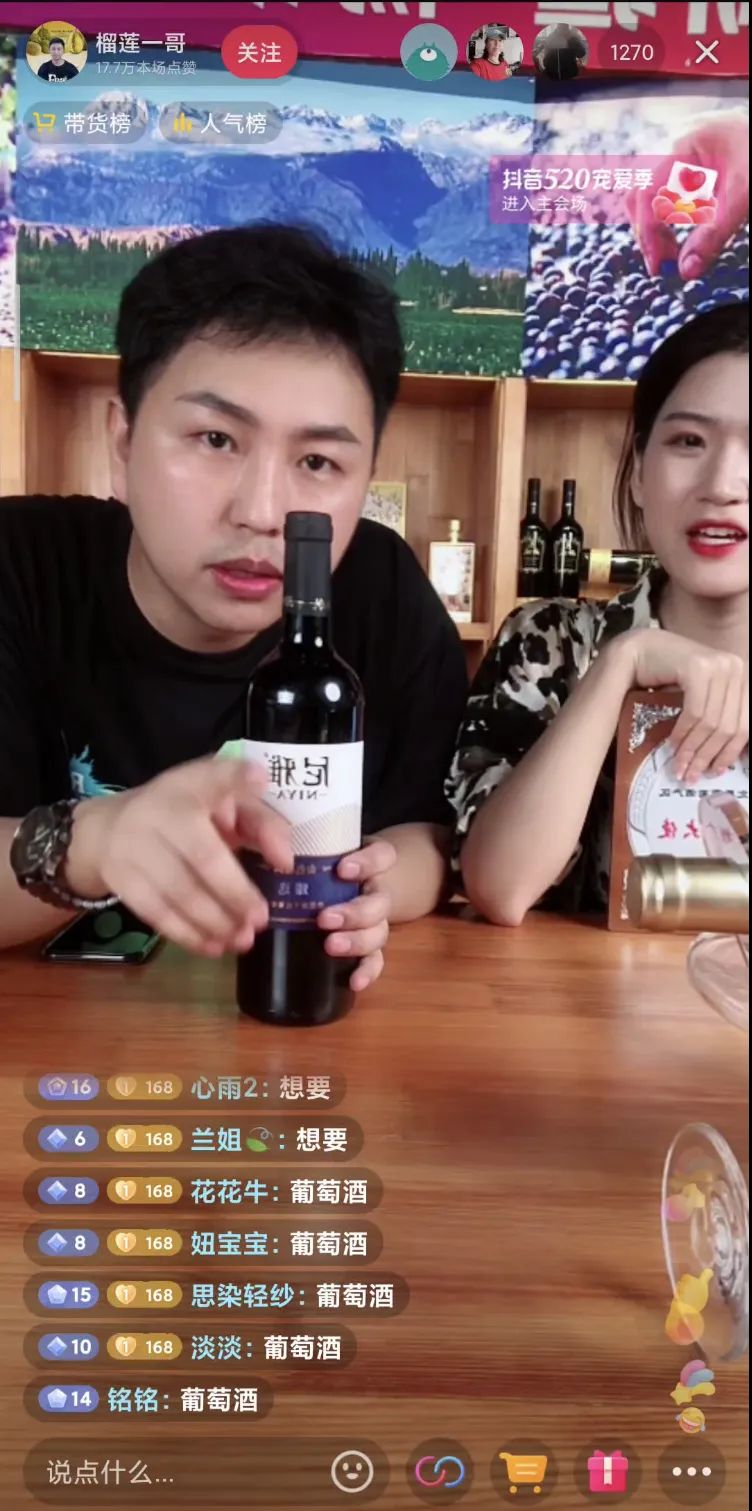The image size is (752, 1511).
Task: Open the interactive link icon beside the cart
Action: point(440,1472)
